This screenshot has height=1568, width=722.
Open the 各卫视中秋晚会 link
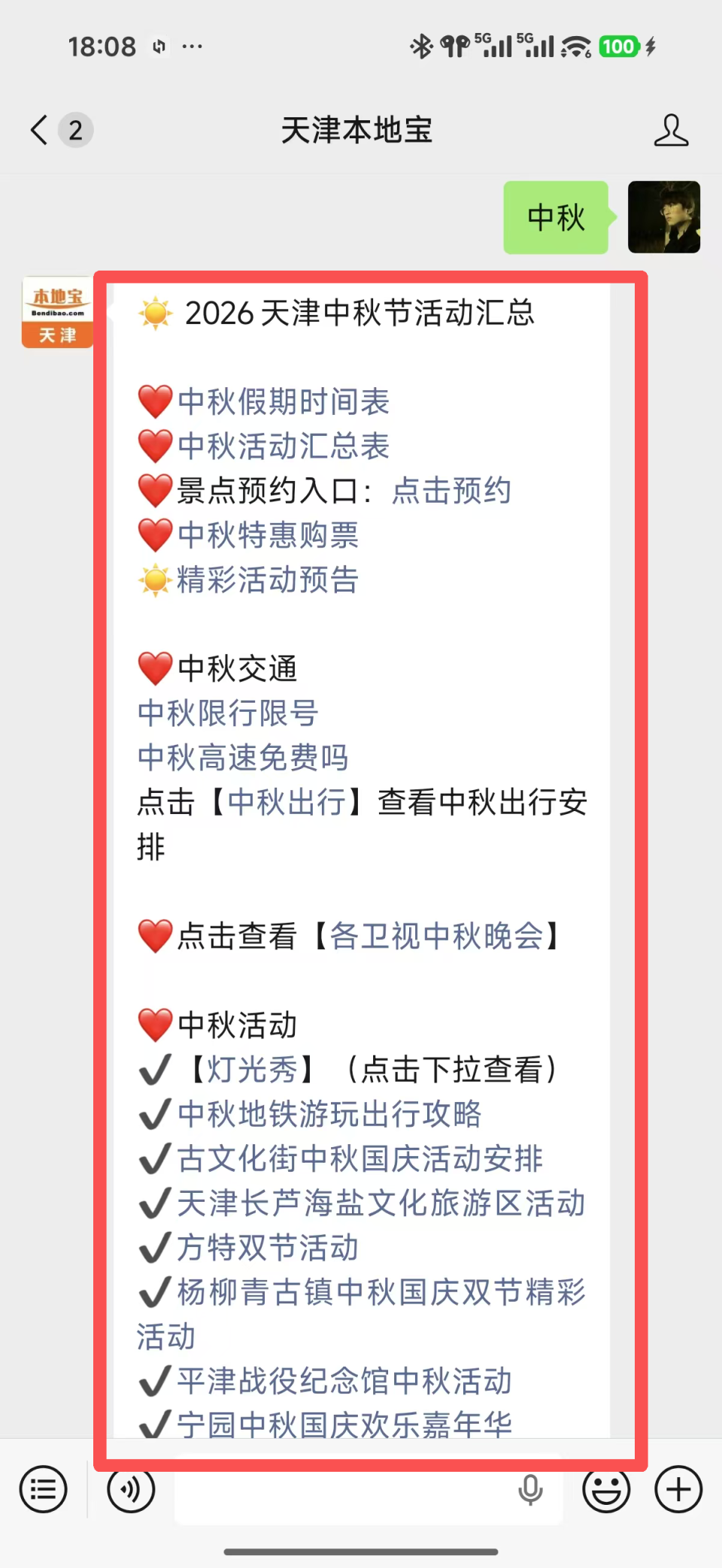click(x=436, y=936)
